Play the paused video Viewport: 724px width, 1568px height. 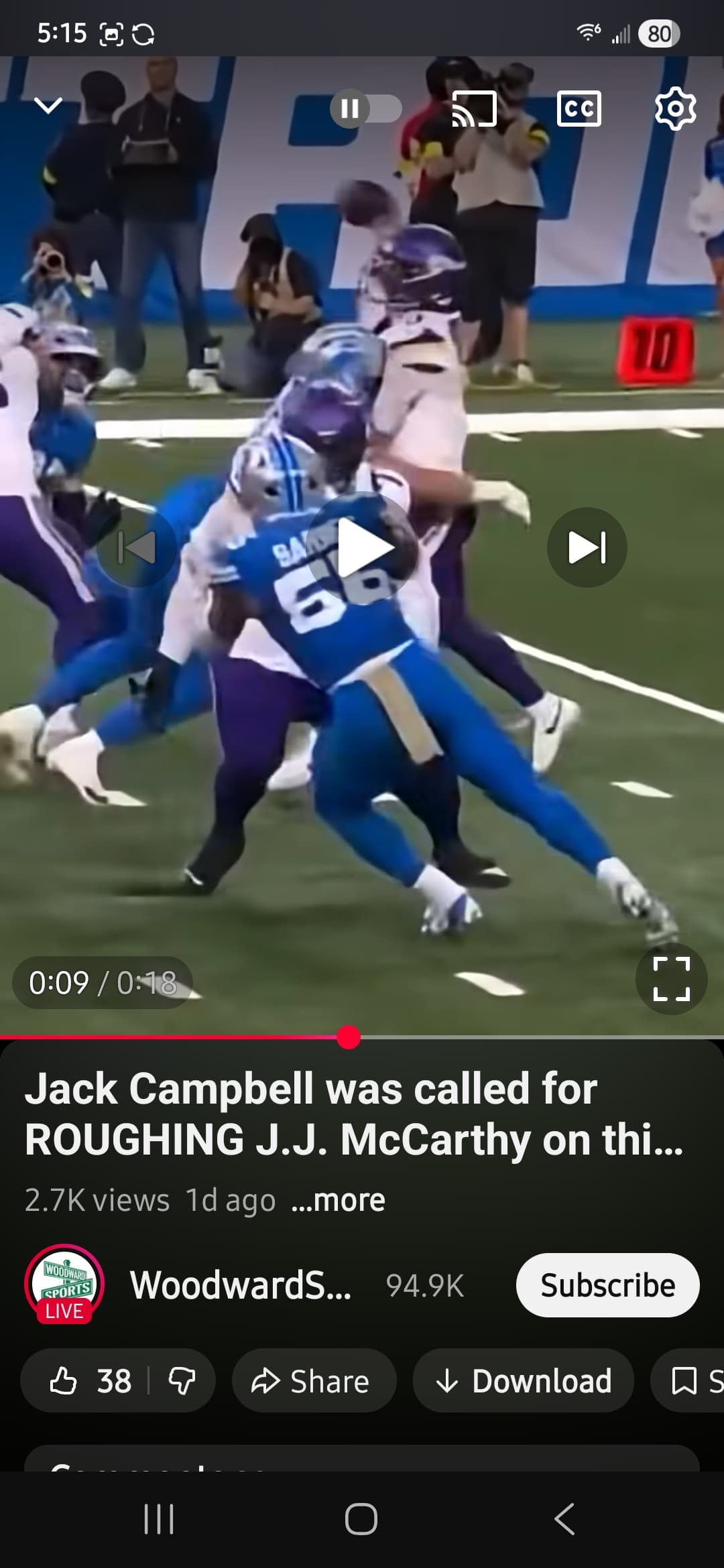(363, 548)
